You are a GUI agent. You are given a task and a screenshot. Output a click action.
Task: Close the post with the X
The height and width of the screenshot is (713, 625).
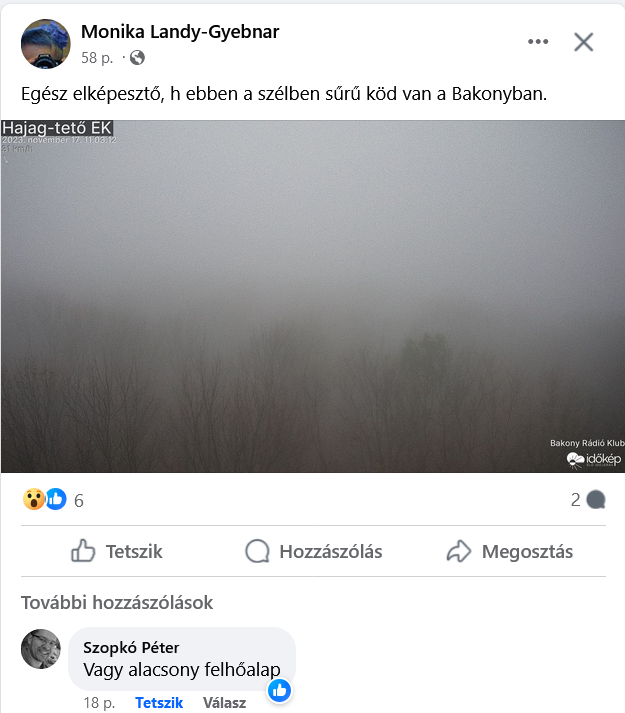click(584, 42)
